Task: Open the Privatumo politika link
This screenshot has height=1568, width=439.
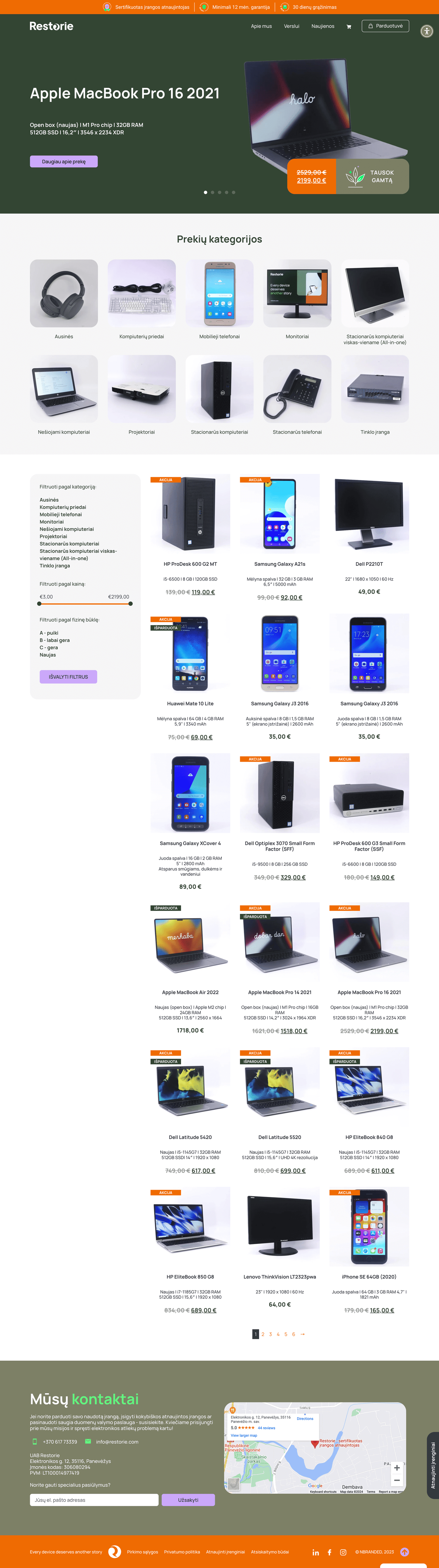Action: point(182,1552)
